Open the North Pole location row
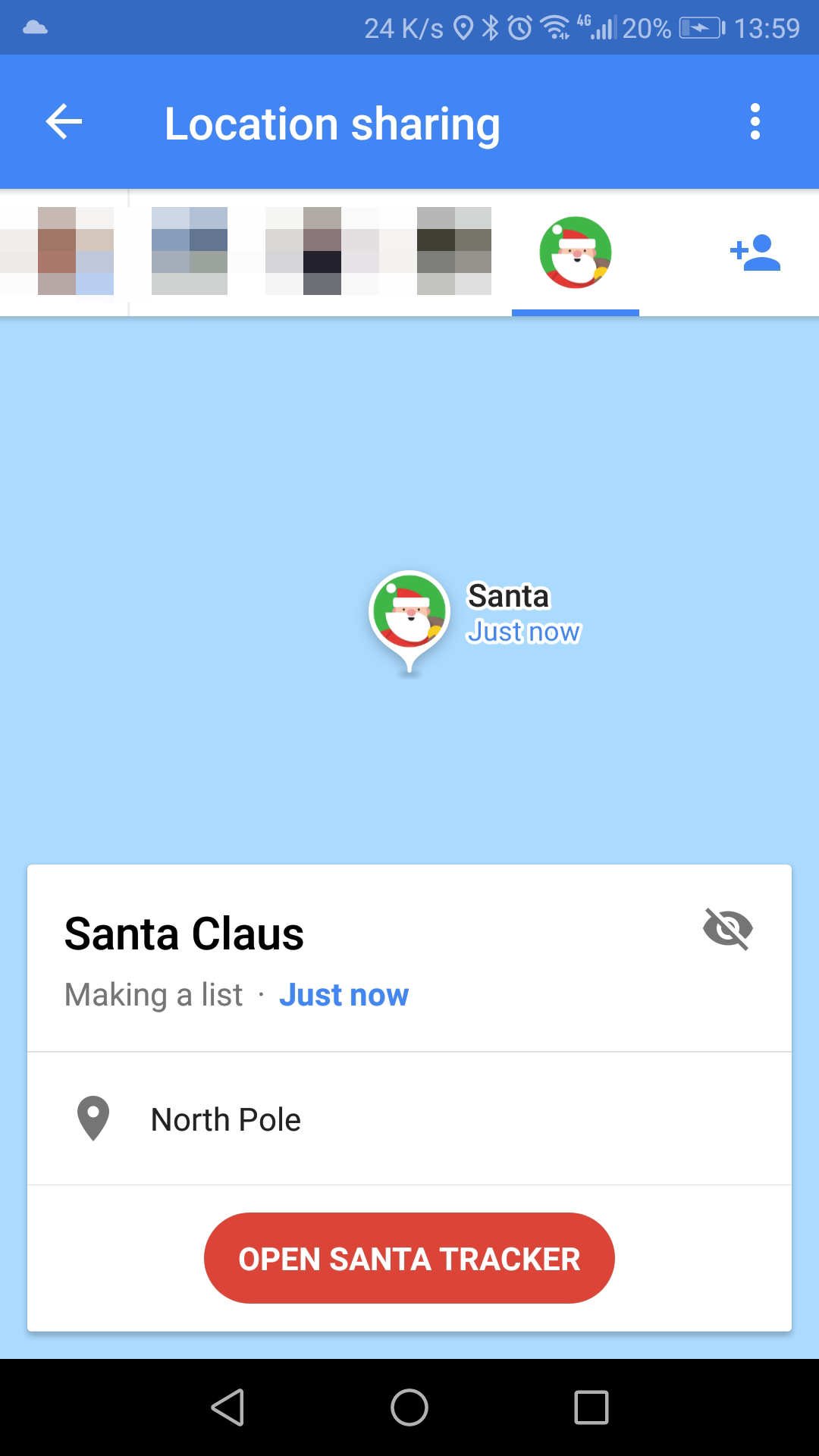Viewport: 819px width, 1456px height. (409, 1119)
